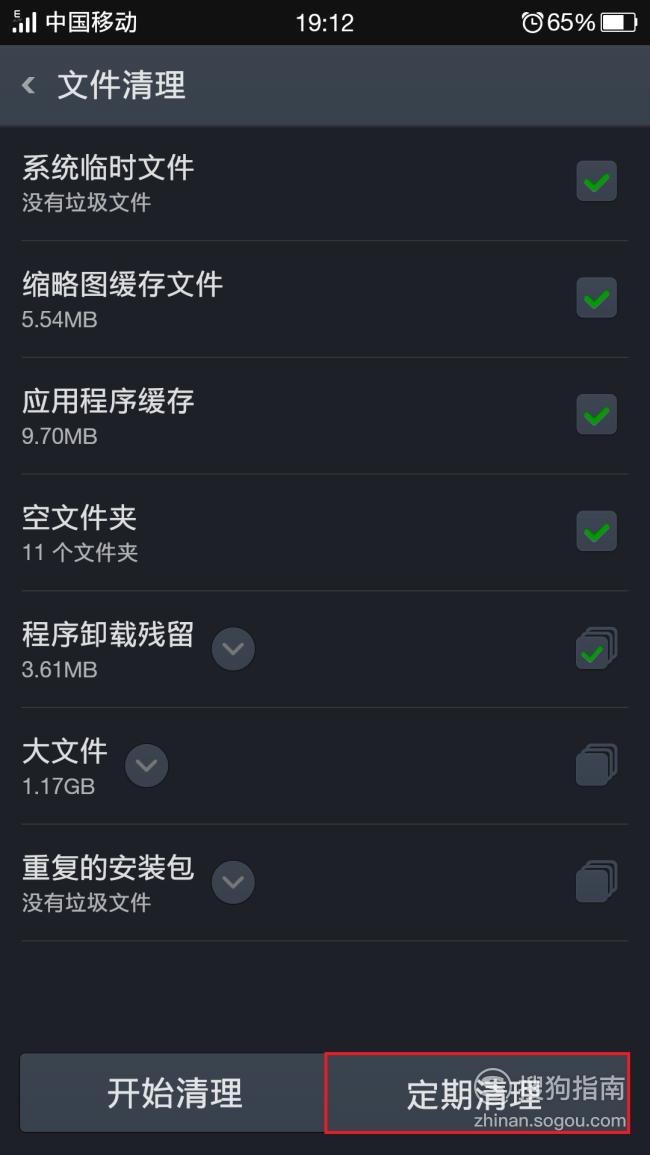Uncheck 系统临时文件 checkbox

pos(596,180)
